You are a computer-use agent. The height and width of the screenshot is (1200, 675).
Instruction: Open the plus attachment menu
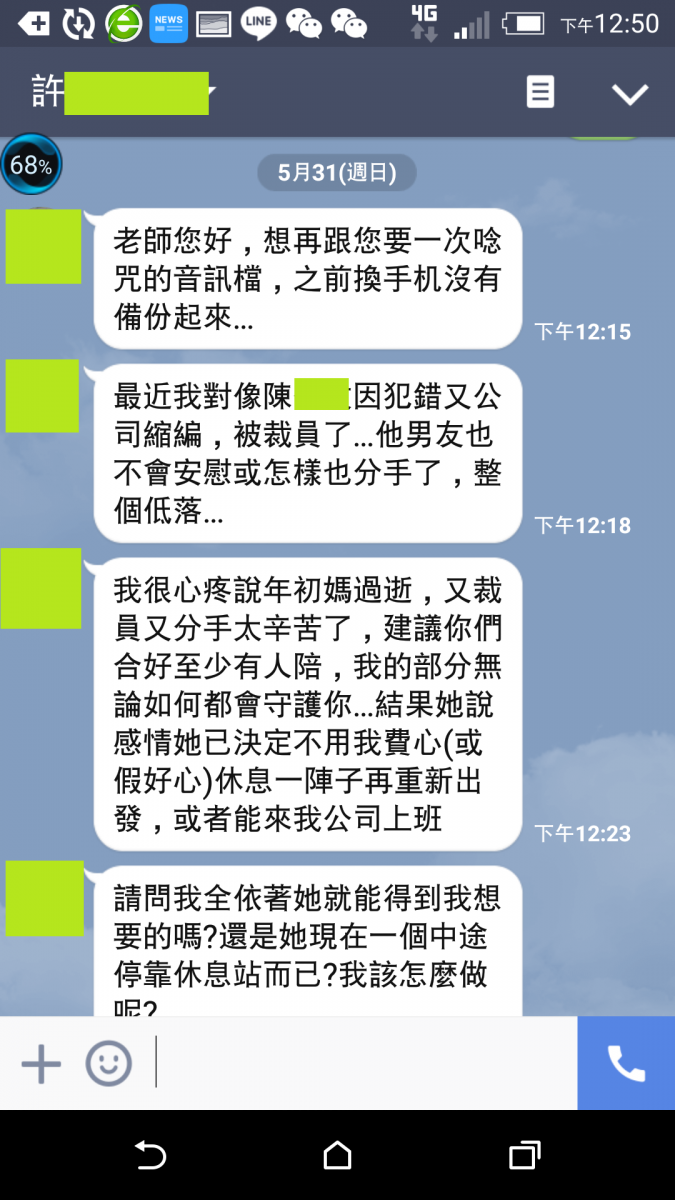coord(41,1063)
